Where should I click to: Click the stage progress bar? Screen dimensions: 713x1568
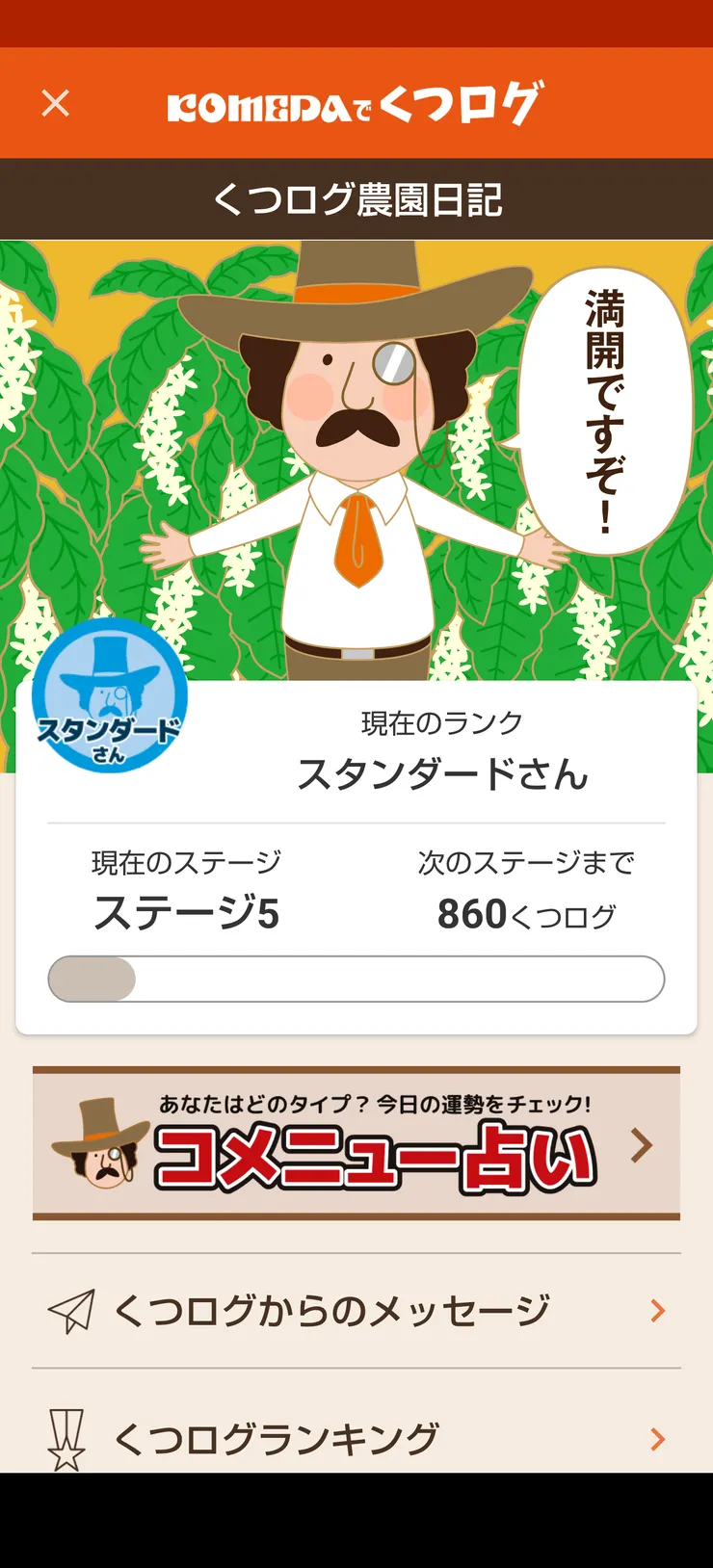pos(356,979)
